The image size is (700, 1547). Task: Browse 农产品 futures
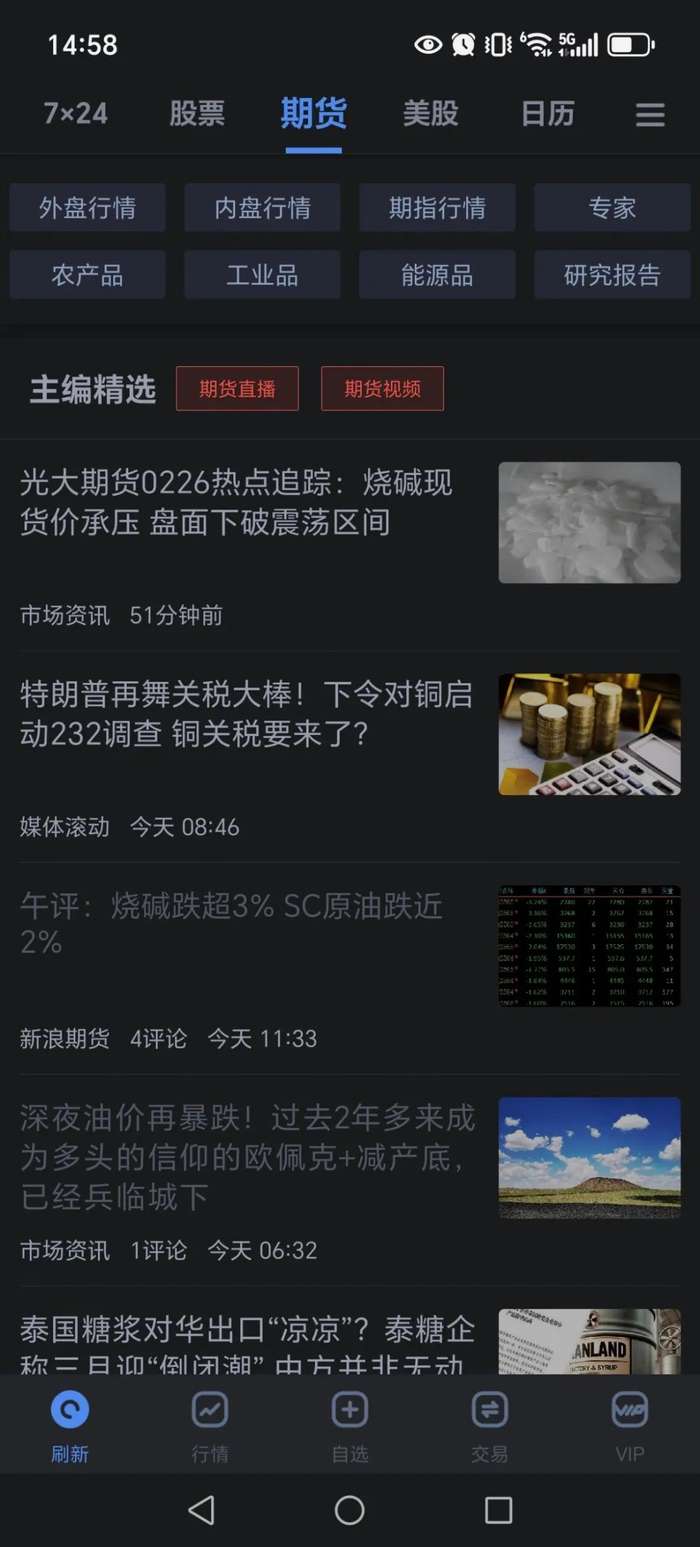point(88,275)
